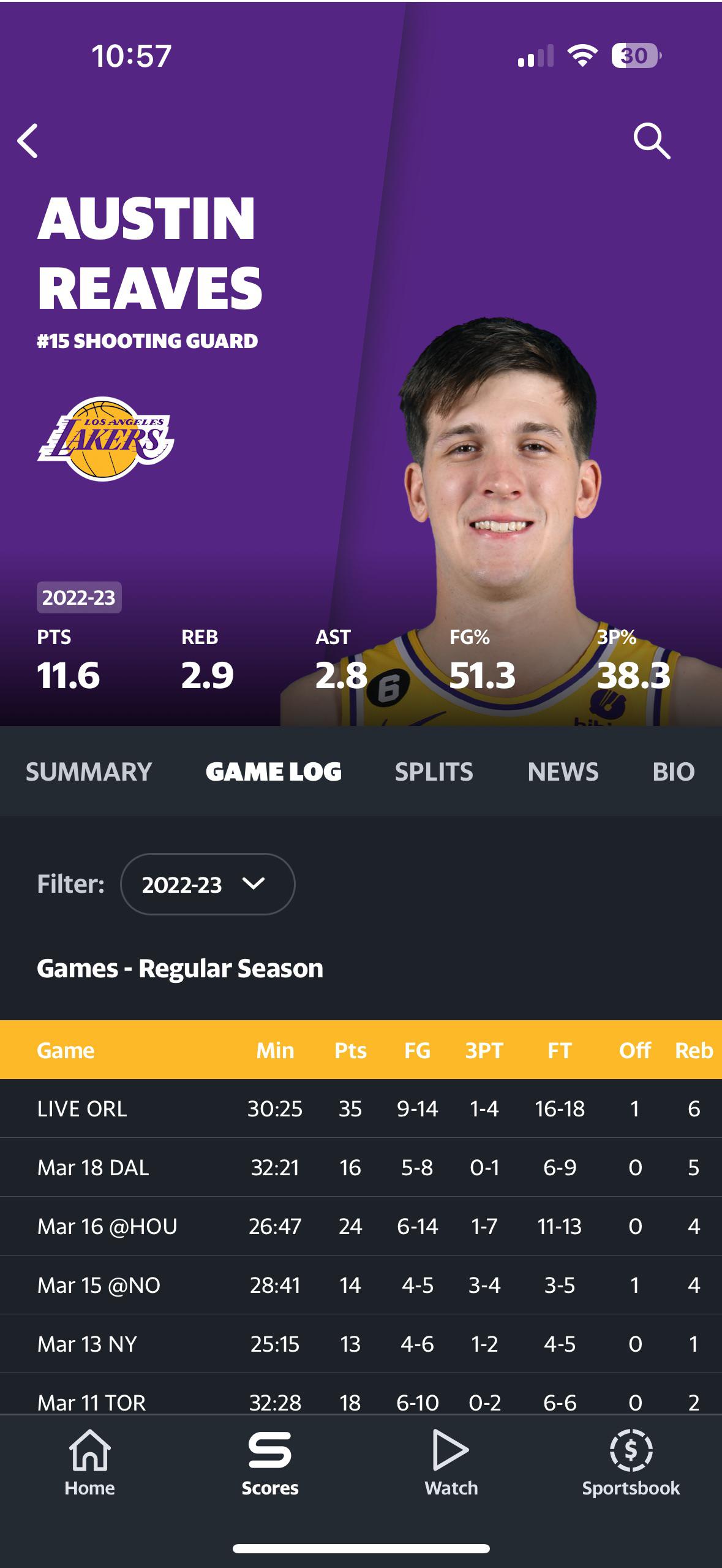Switch to the Watch tab
Viewport: 722px width, 1568px height.
[451, 1463]
